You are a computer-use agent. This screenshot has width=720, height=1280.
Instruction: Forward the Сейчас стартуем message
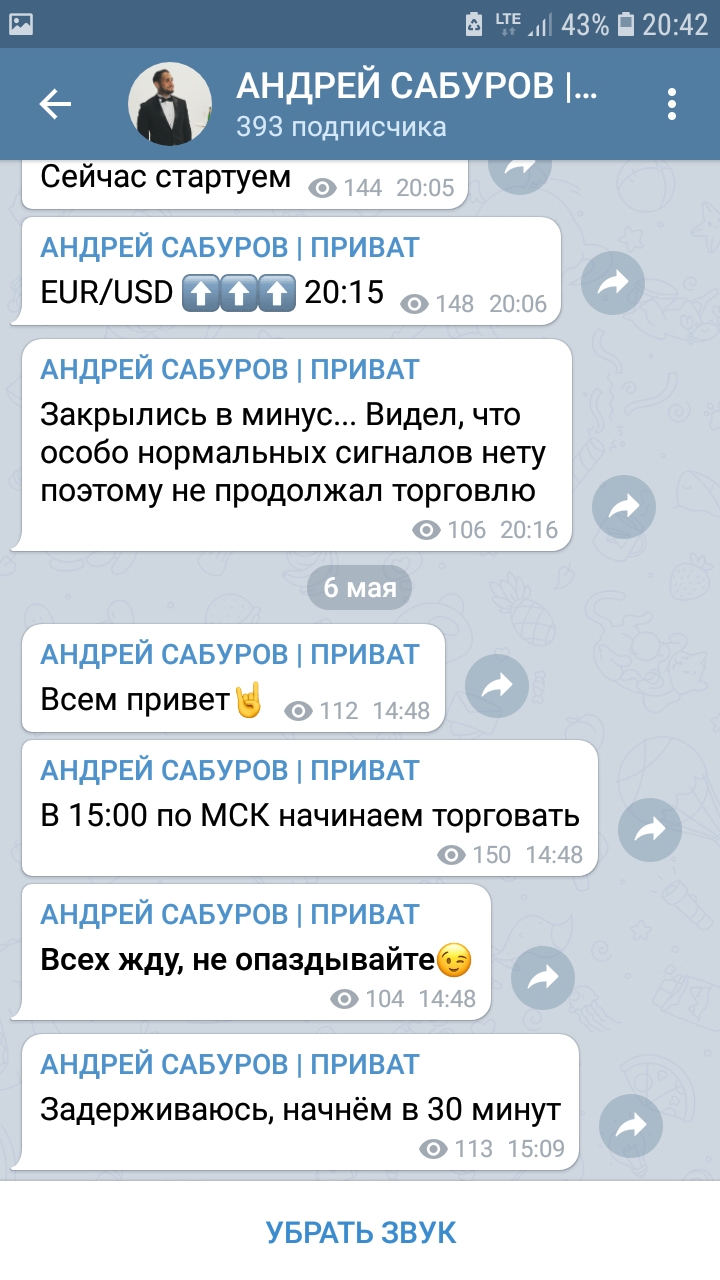(x=521, y=172)
